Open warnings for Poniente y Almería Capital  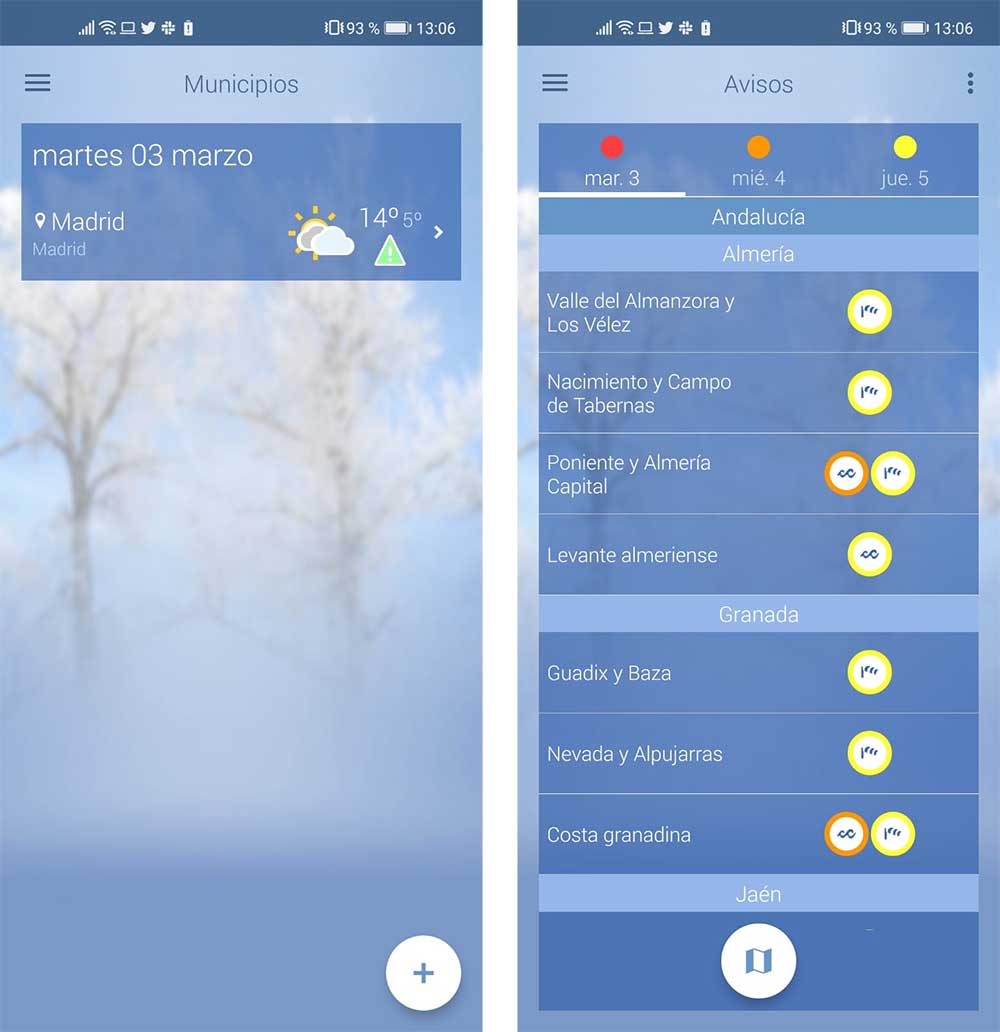700,474
